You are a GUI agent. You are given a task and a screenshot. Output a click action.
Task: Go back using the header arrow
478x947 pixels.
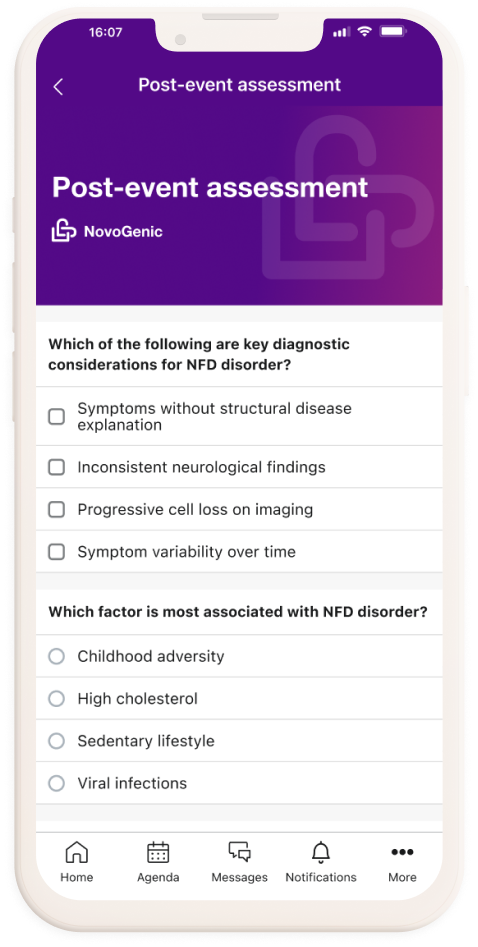58,87
